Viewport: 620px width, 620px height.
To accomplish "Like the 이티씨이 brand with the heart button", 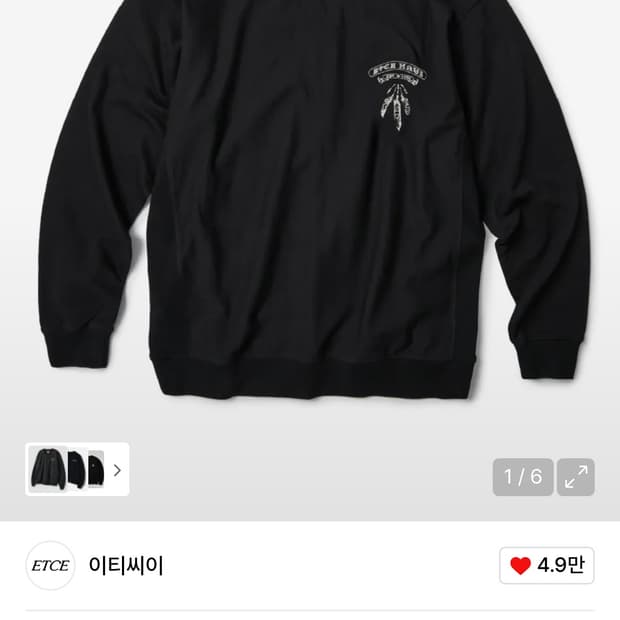I will pos(546,565).
